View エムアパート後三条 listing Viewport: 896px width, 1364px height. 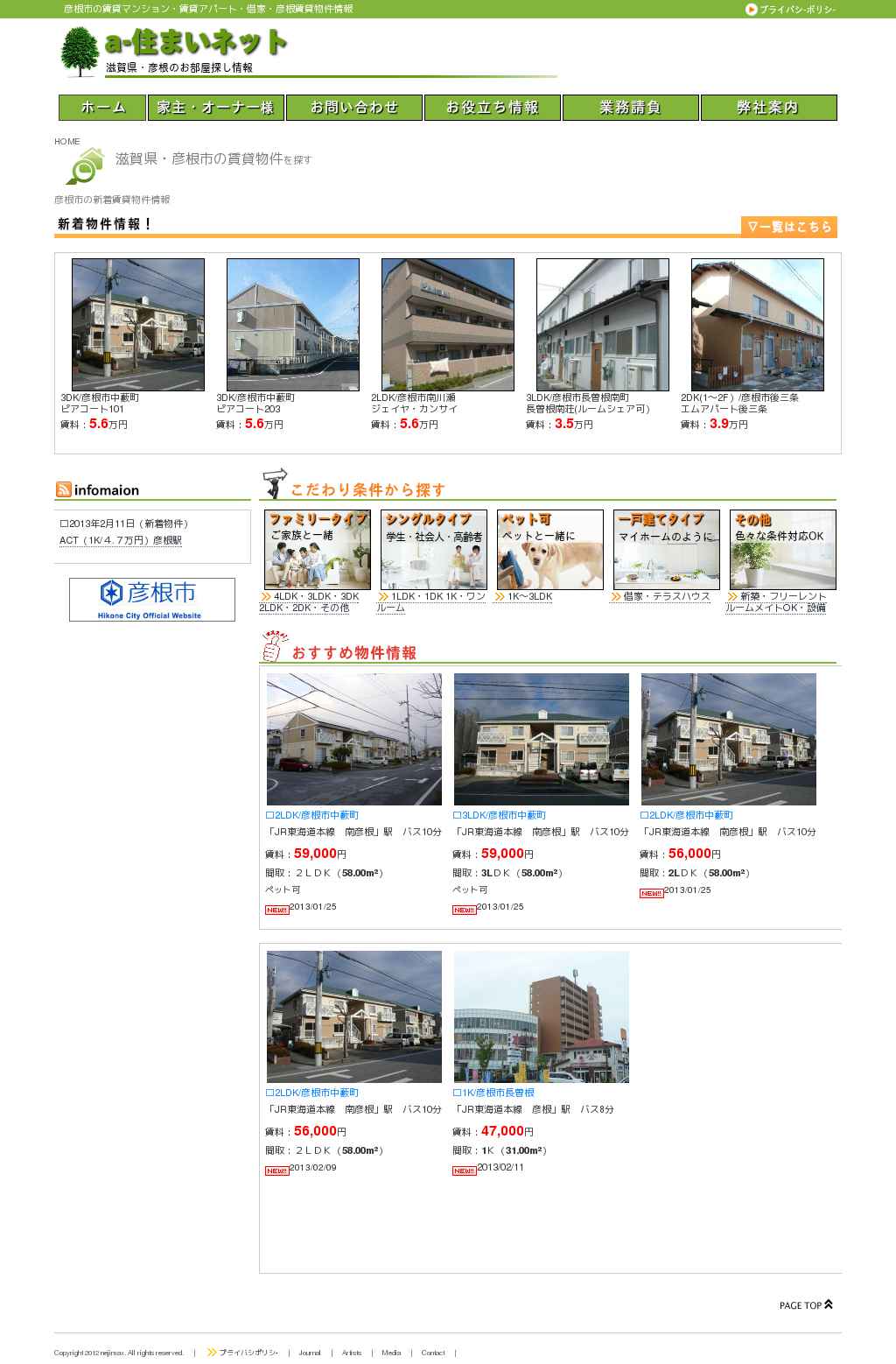point(757,324)
